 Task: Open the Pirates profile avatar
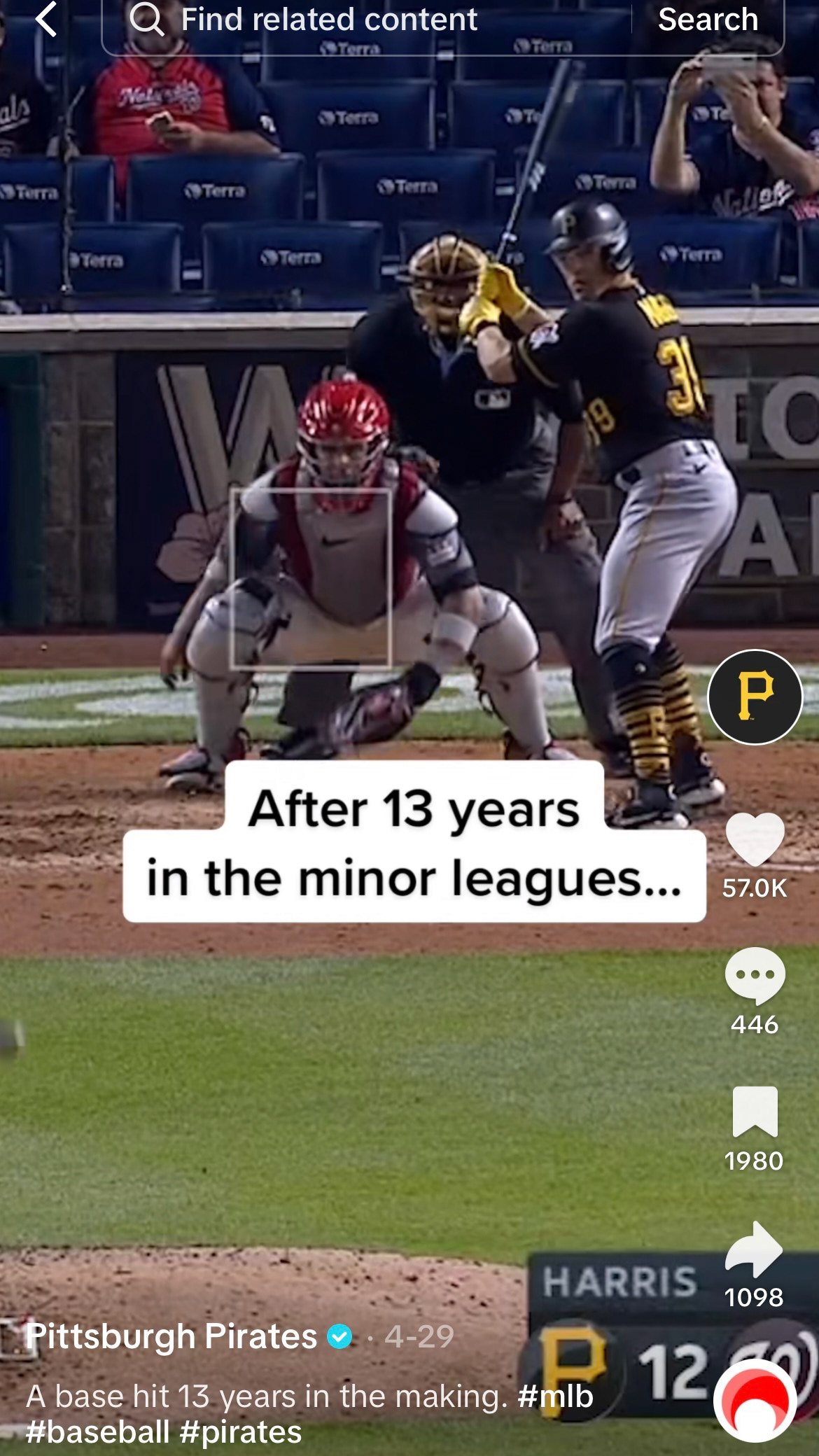[x=755, y=696]
